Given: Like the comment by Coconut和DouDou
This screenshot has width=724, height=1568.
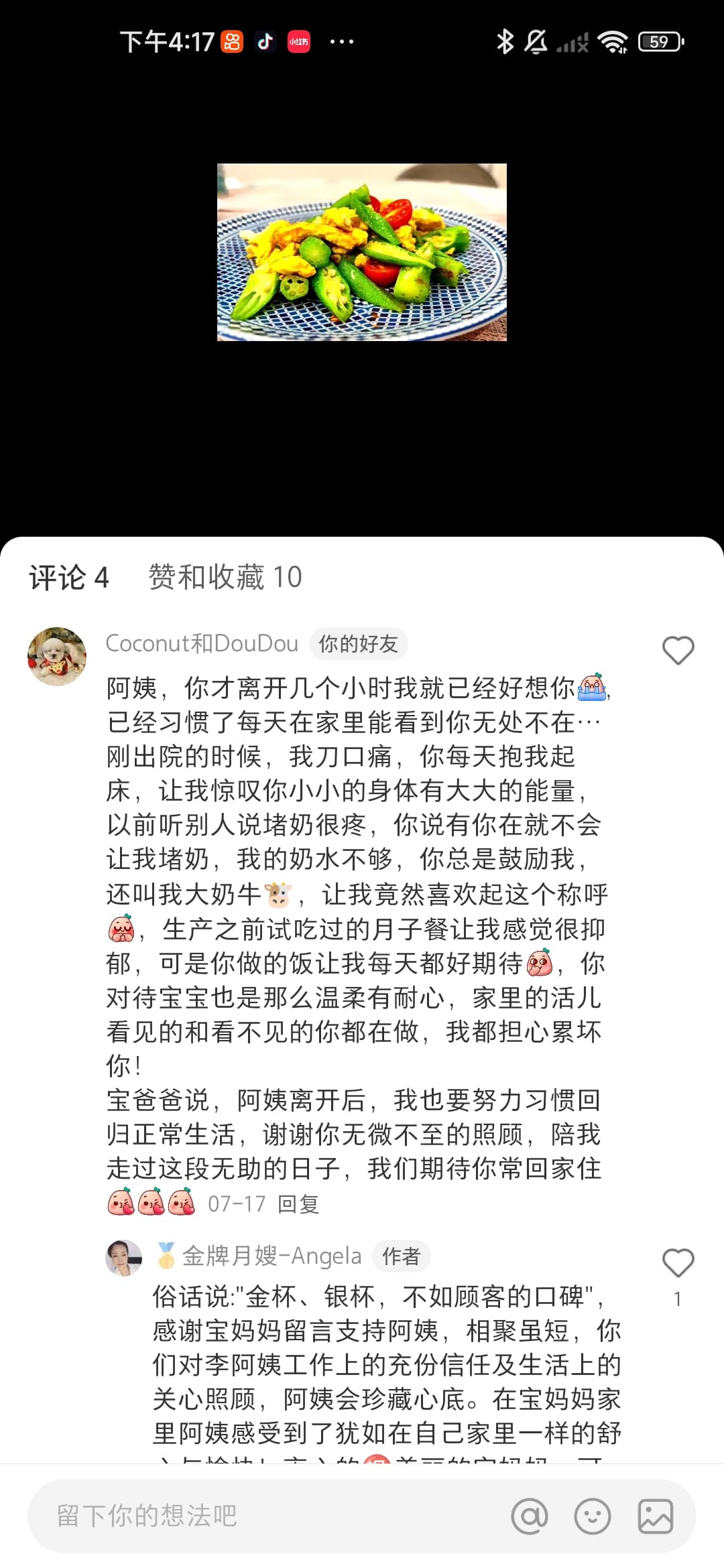Looking at the screenshot, I should (678, 650).
